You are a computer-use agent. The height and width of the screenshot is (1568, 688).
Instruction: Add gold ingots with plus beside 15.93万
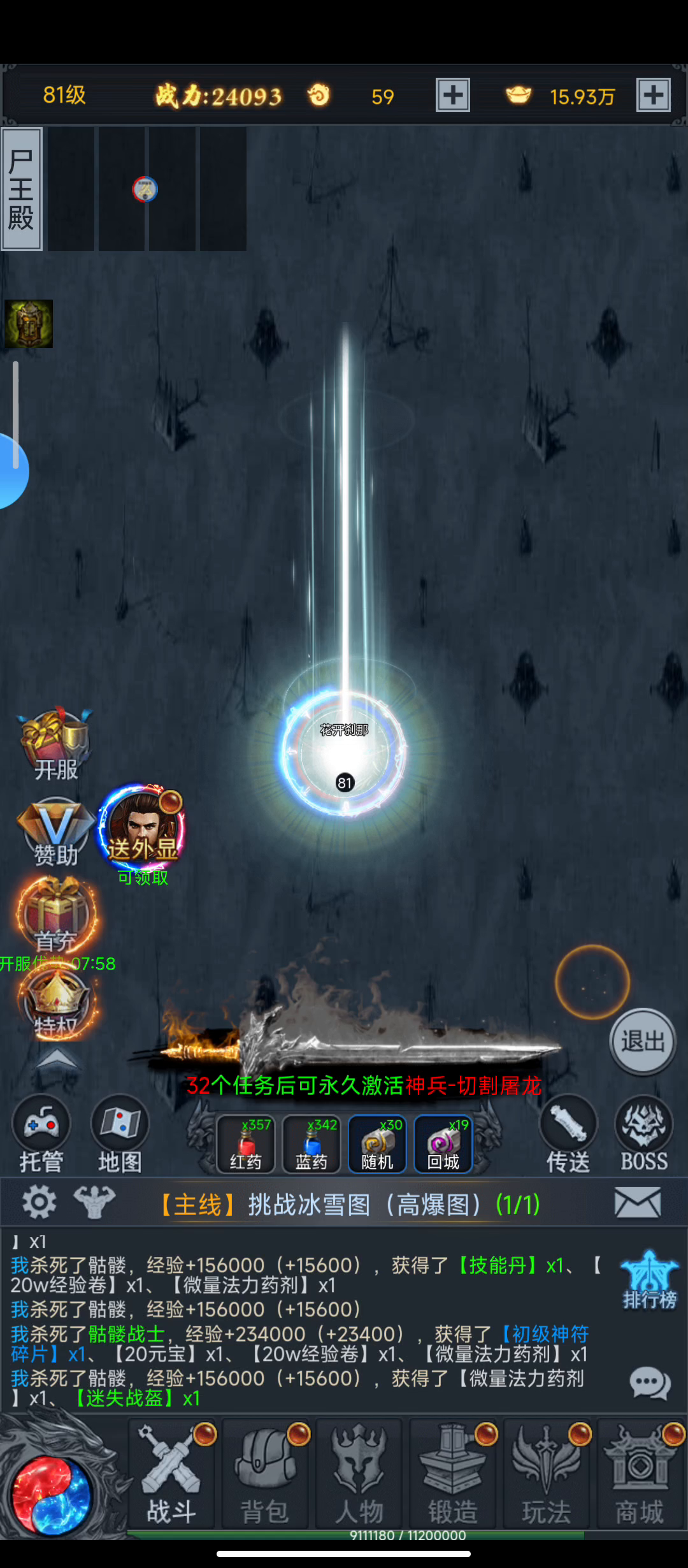pyautogui.click(x=654, y=96)
